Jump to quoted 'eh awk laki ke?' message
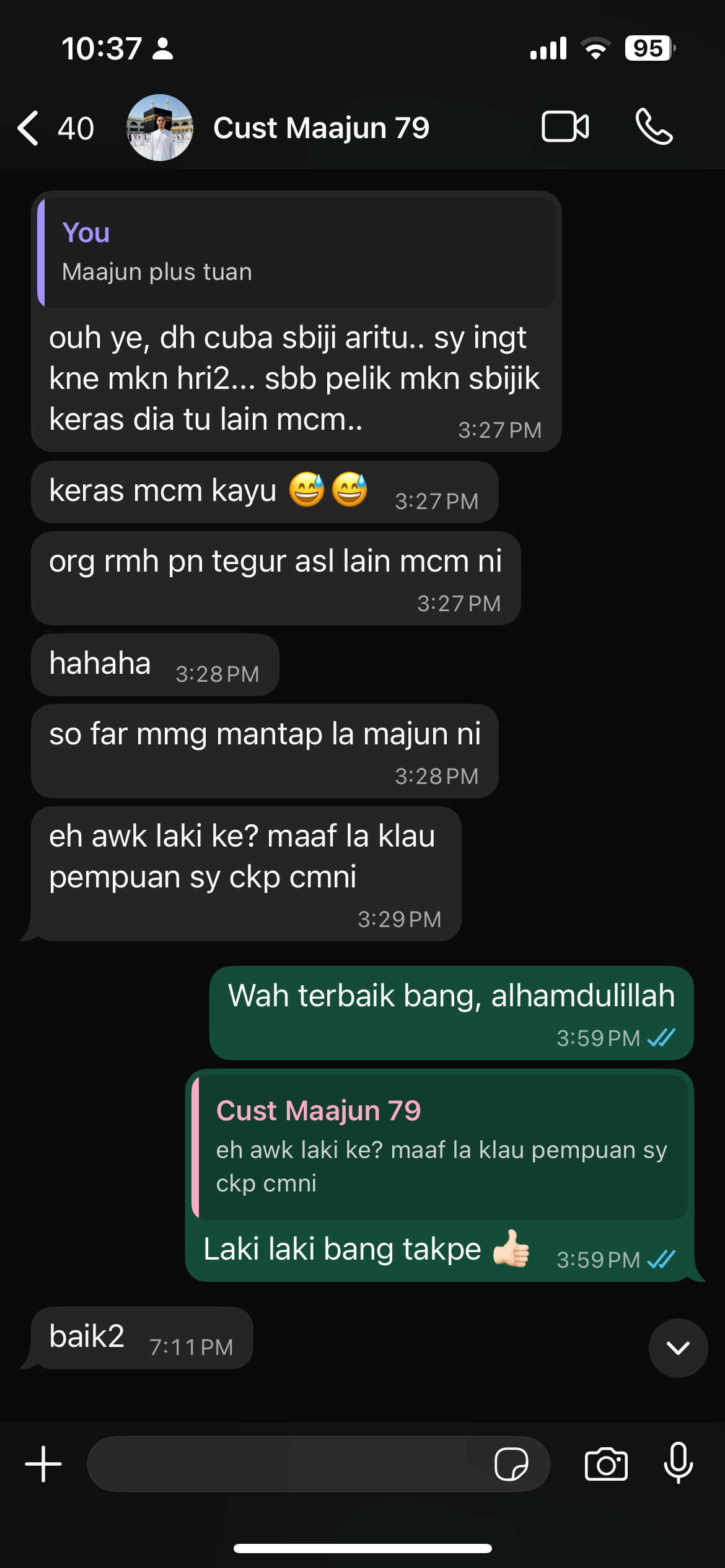 pyautogui.click(x=441, y=1148)
